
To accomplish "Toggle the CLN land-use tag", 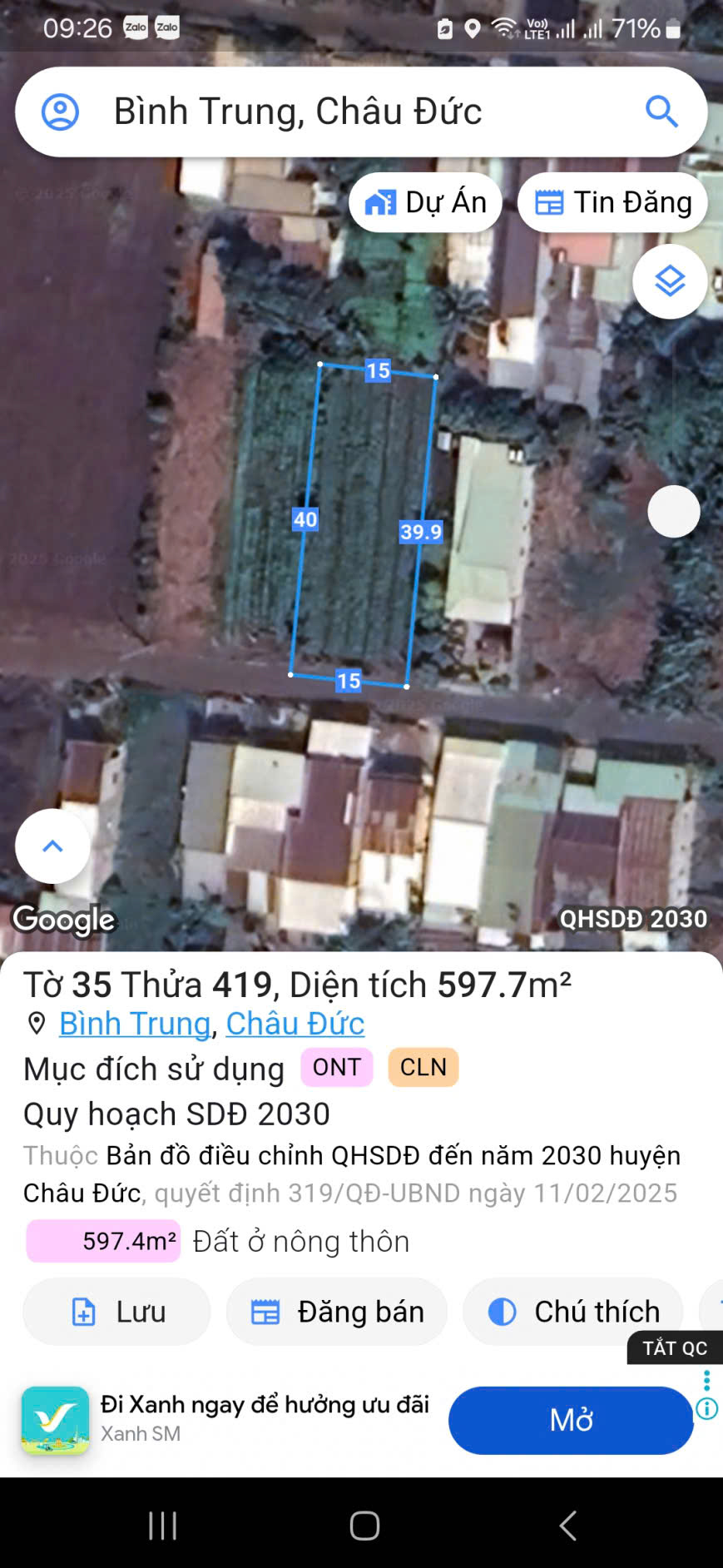I will (423, 1067).
